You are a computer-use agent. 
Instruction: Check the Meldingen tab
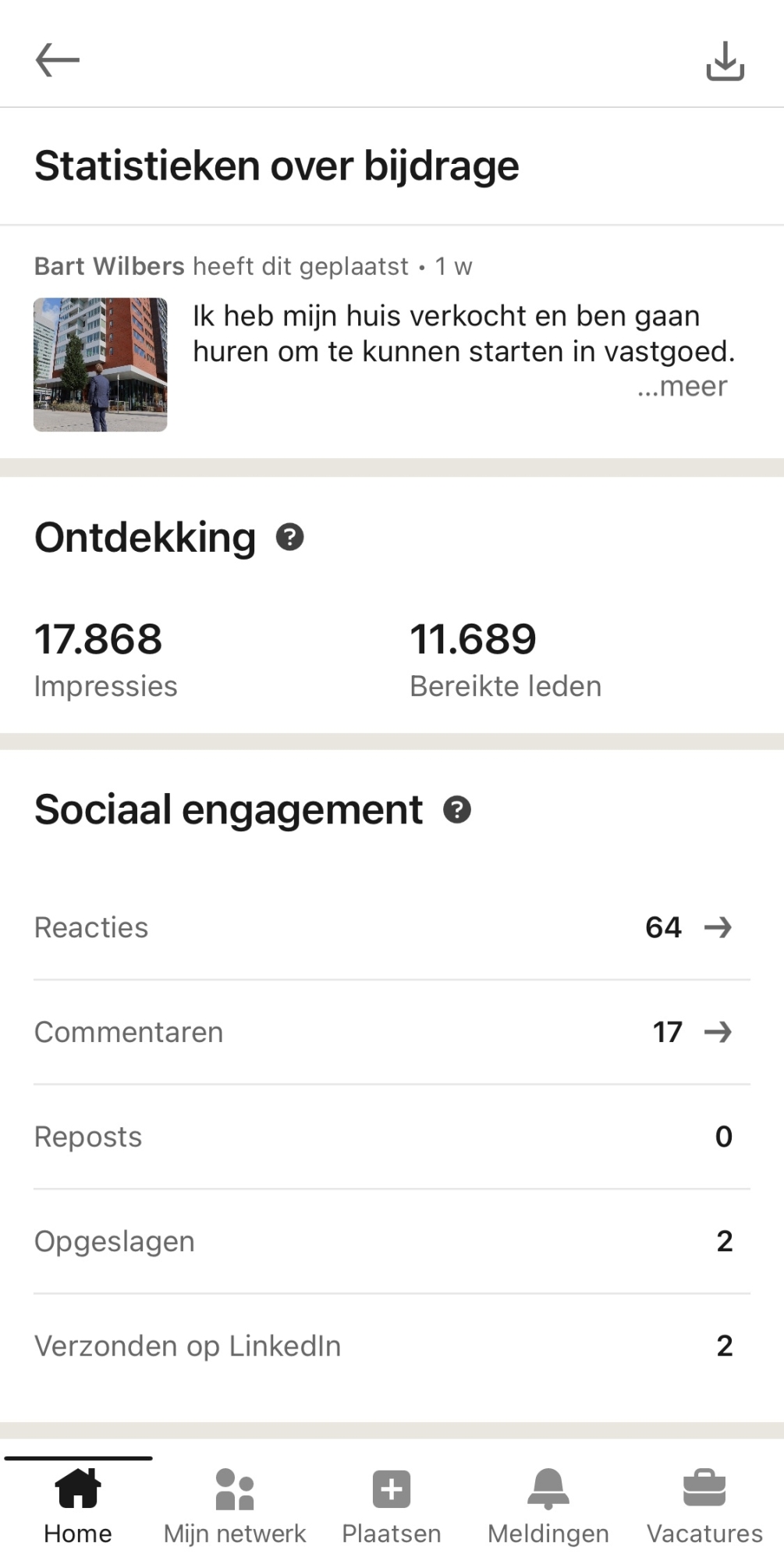(x=548, y=1505)
